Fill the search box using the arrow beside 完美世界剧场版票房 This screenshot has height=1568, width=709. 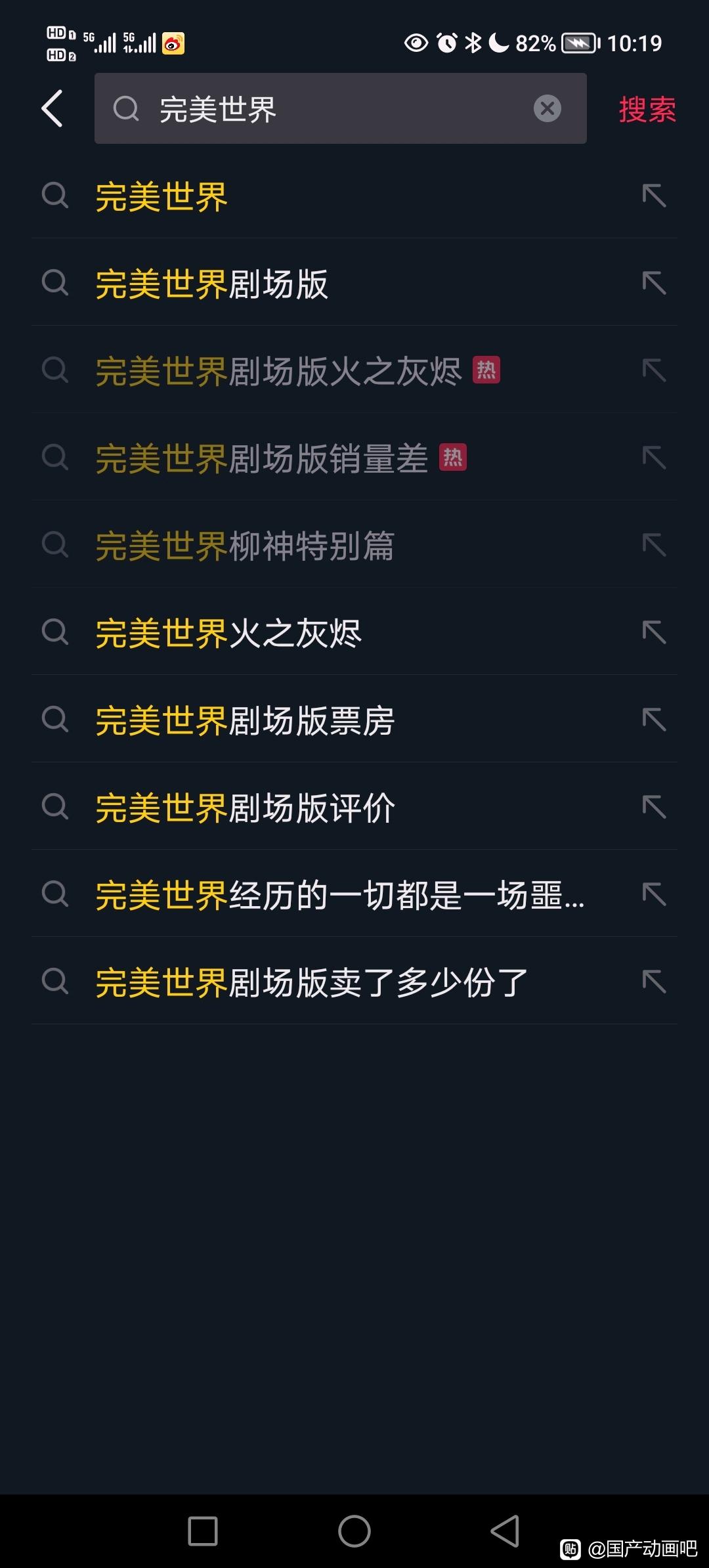[654, 720]
